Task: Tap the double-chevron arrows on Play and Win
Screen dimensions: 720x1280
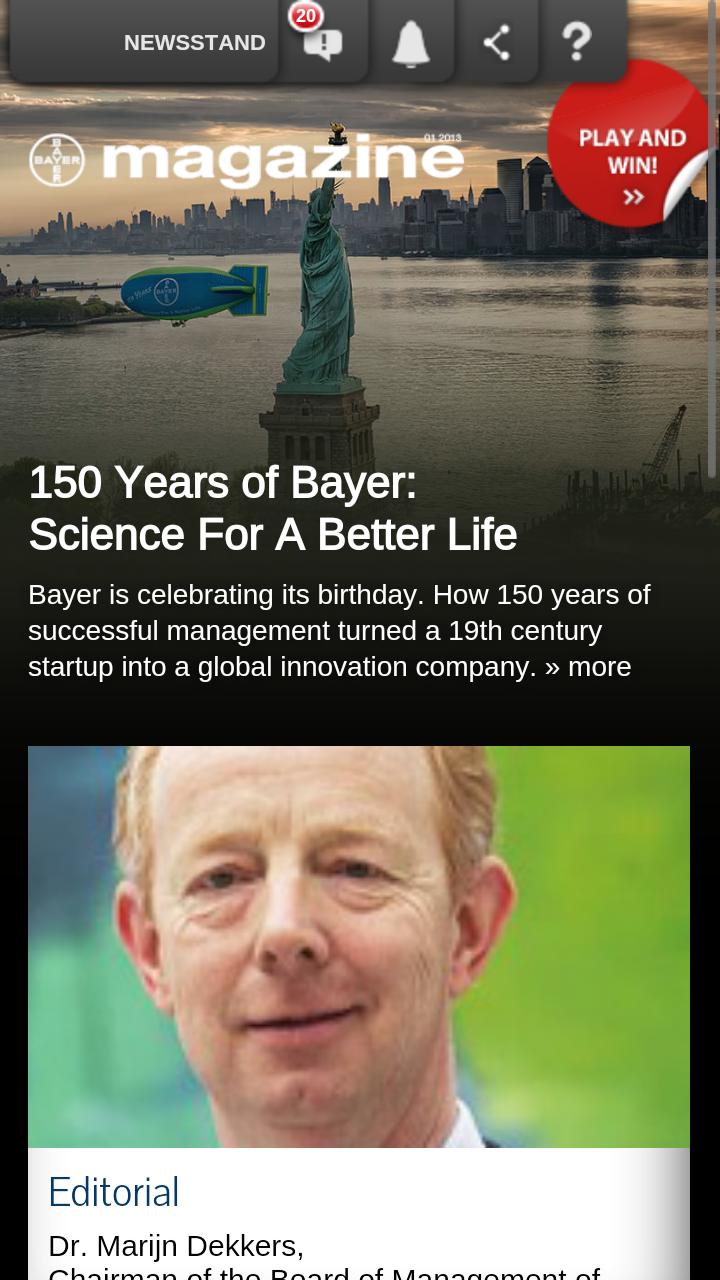Action: coord(633,197)
